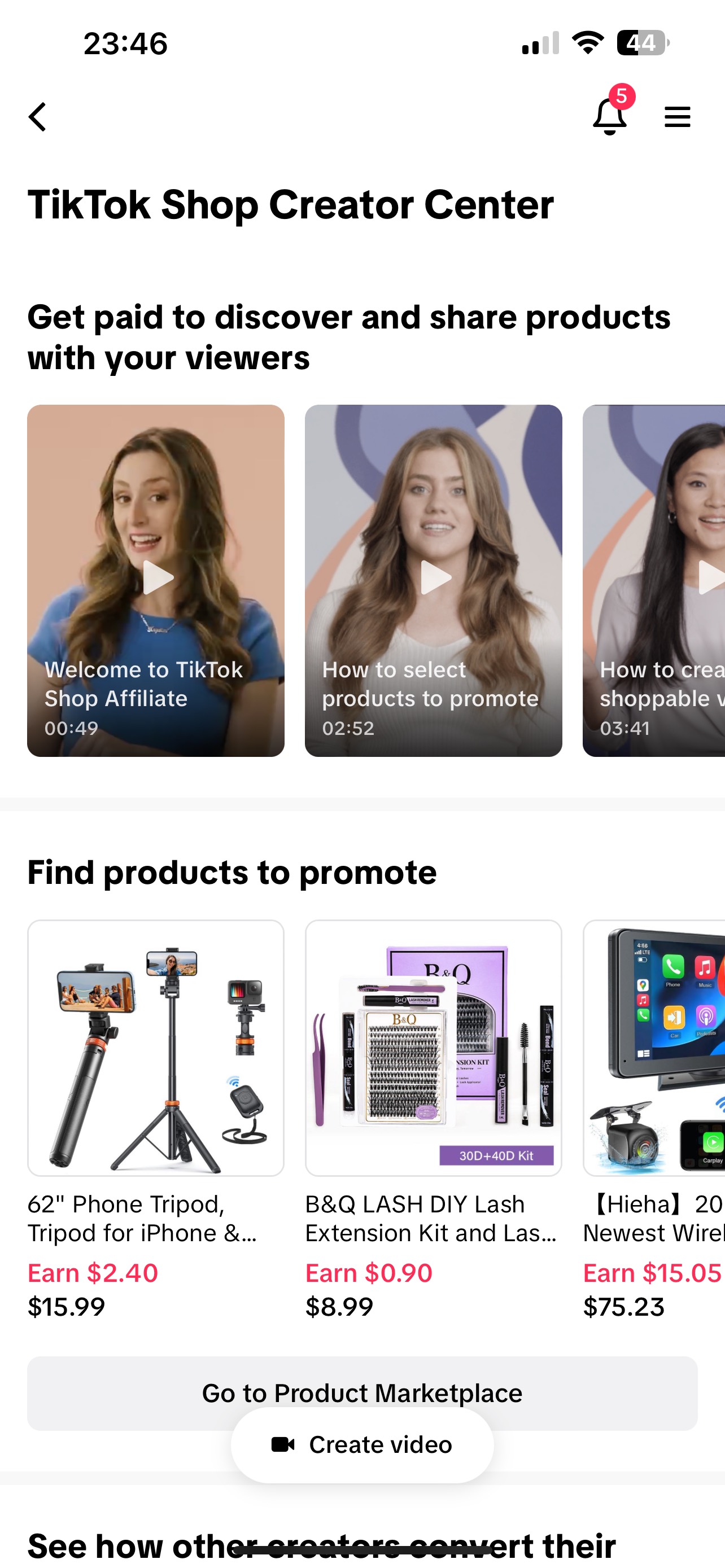The height and width of the screenshot is (1568, 725).
Task: Go to Product Marketplace
Action: click(362, 1392)
